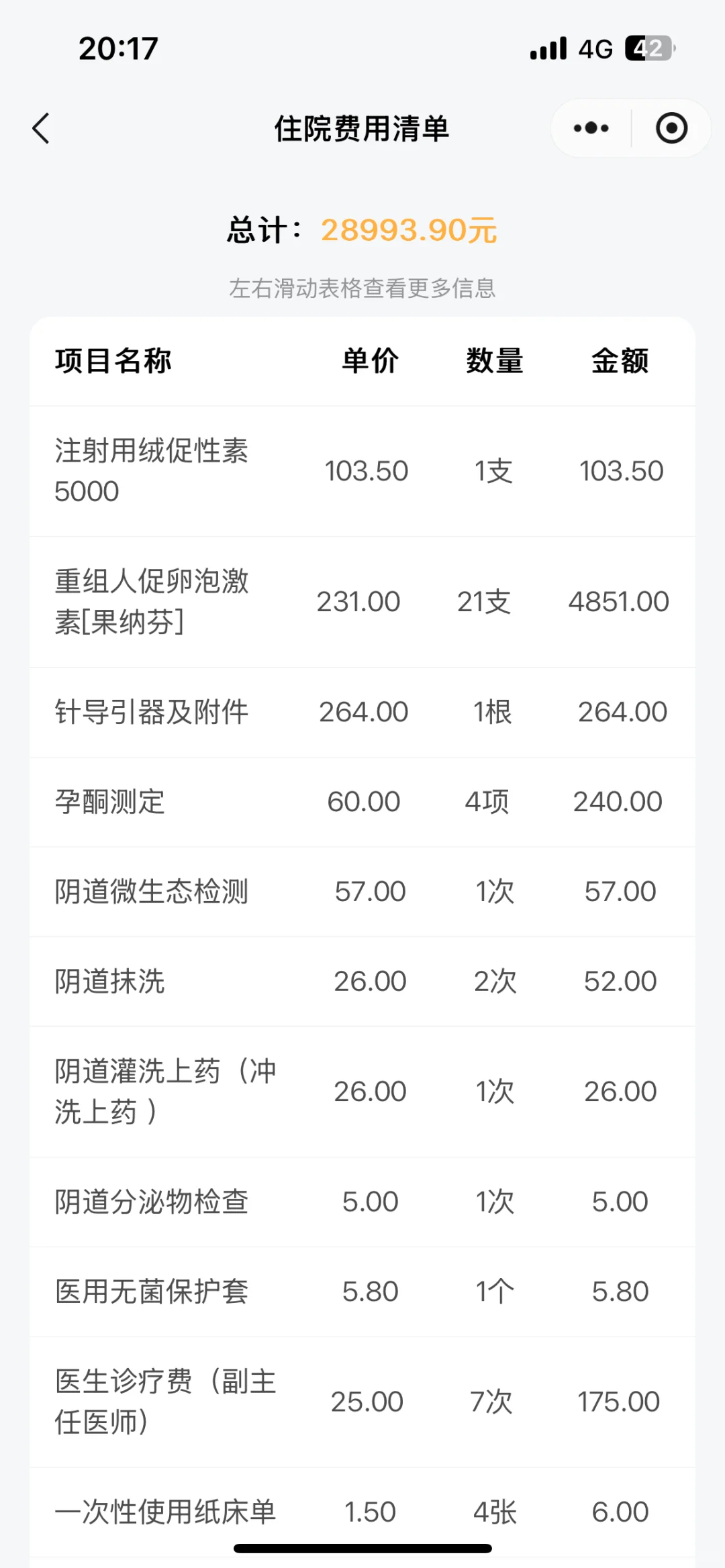The height and width of the screenshot is (1568, 725).
Task: Tap the 孕酮测定 fee item
Action: click(x=109, y=802)
